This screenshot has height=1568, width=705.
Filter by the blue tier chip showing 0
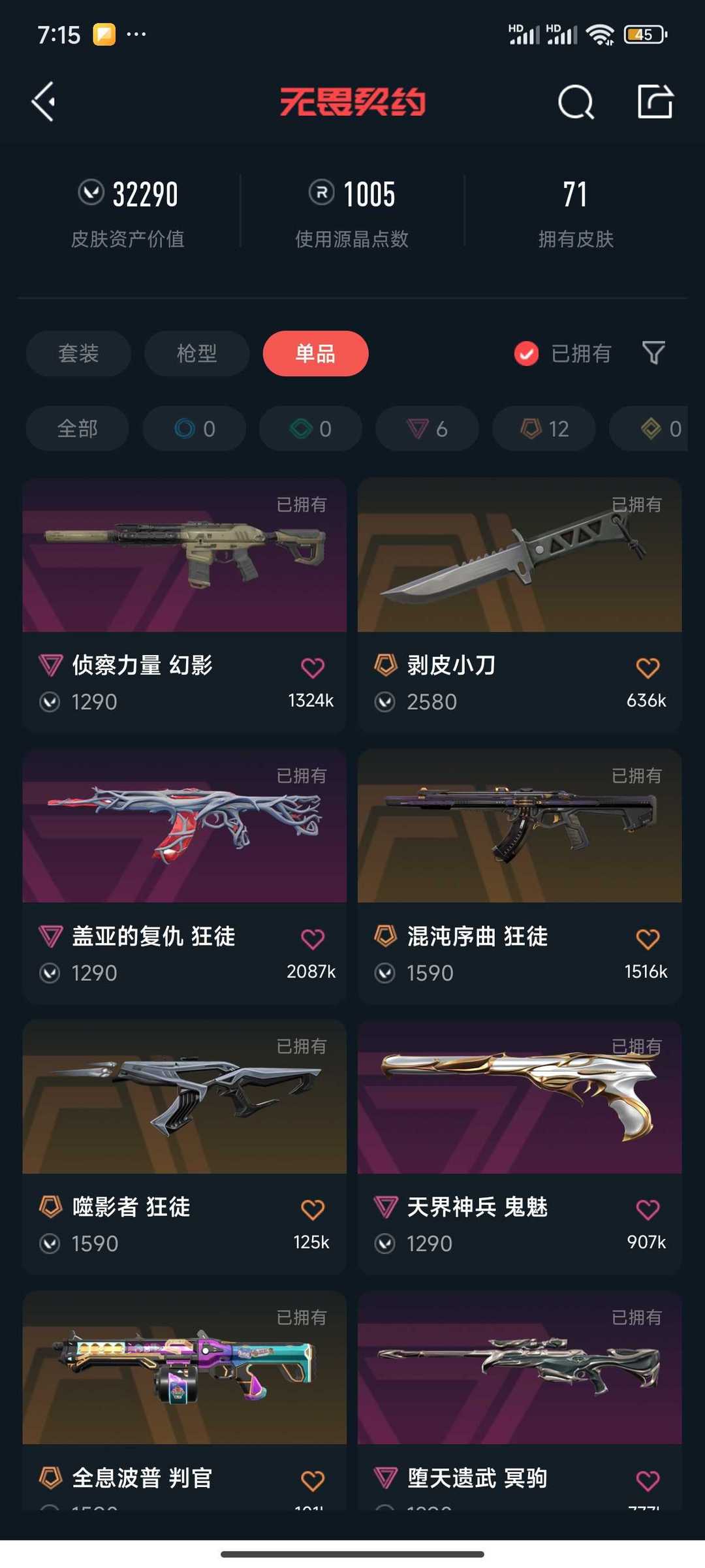[x=194, y=428]
